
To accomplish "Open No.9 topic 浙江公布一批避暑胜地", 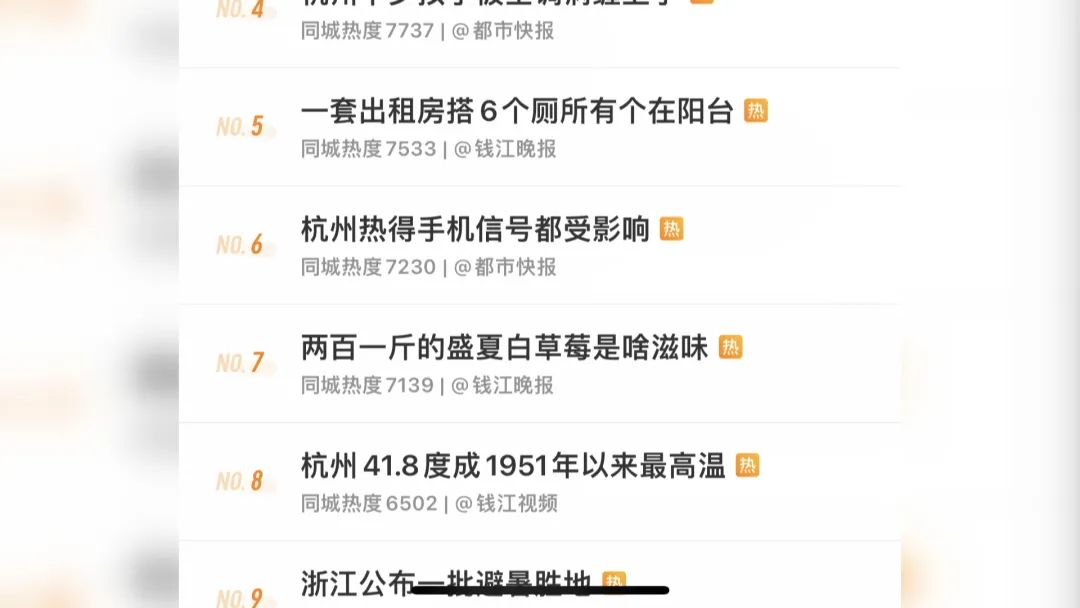I will [x=447, y=582].
